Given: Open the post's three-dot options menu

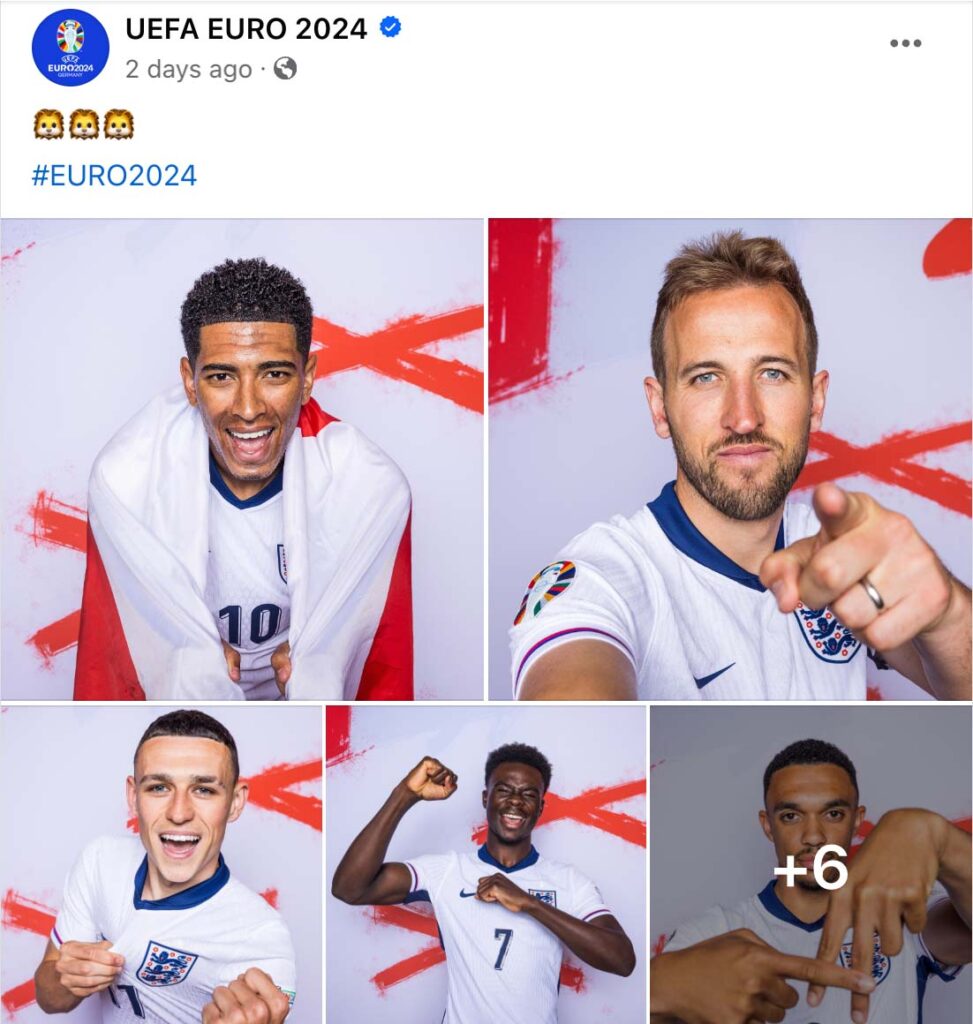Looking at the screenshot, I should click(905, 43).
